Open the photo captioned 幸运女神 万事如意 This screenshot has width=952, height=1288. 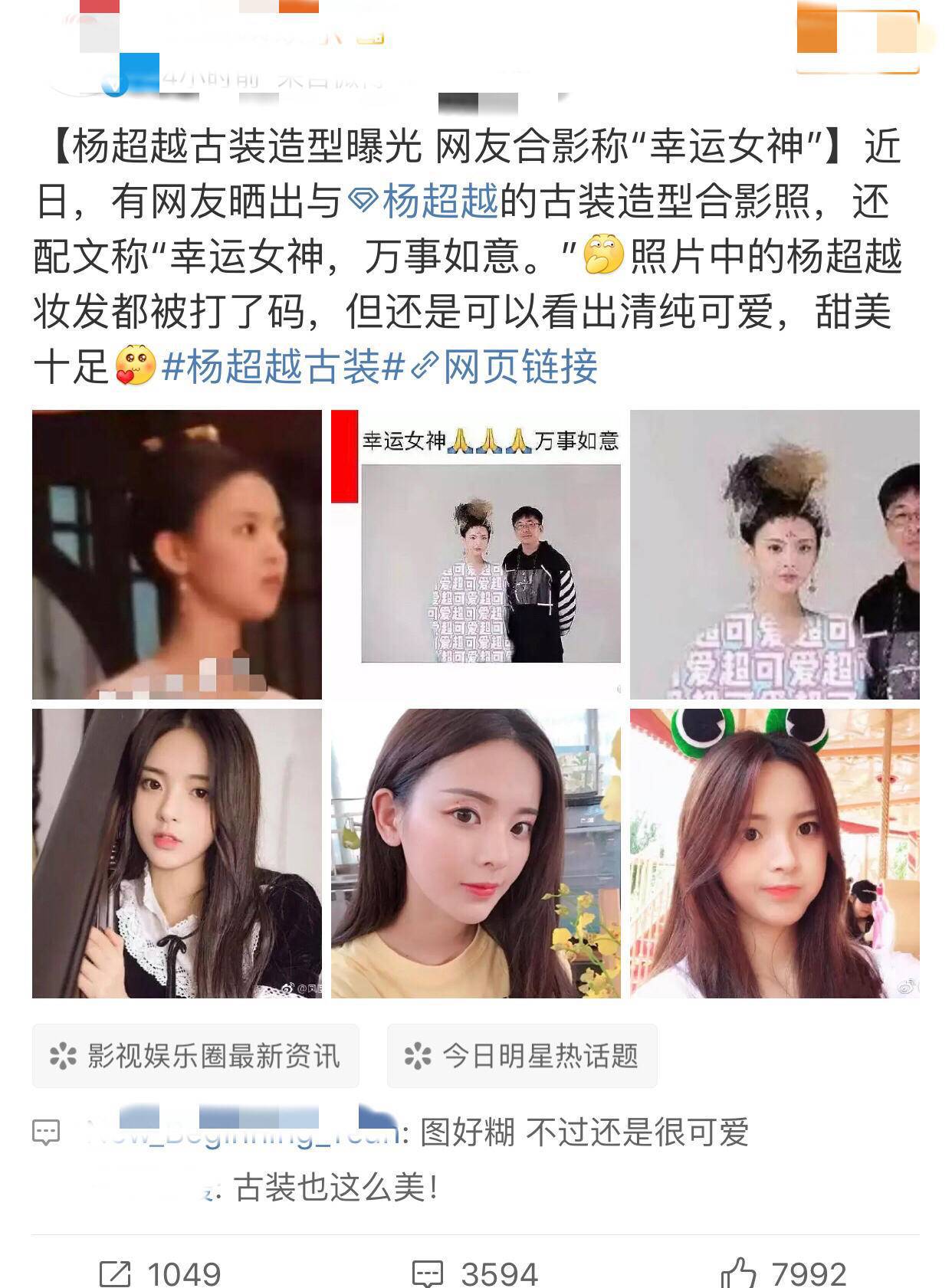[x=475, y=555]
